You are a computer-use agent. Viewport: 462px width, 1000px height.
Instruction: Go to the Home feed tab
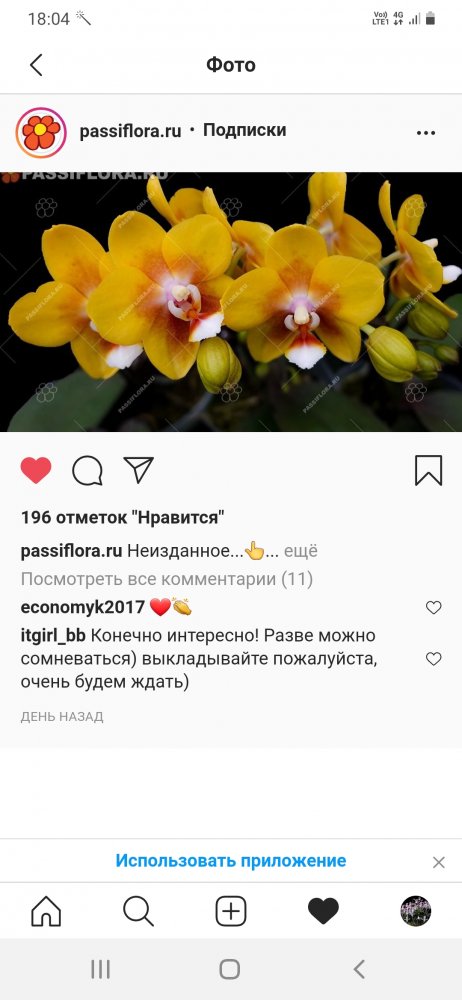46,911
